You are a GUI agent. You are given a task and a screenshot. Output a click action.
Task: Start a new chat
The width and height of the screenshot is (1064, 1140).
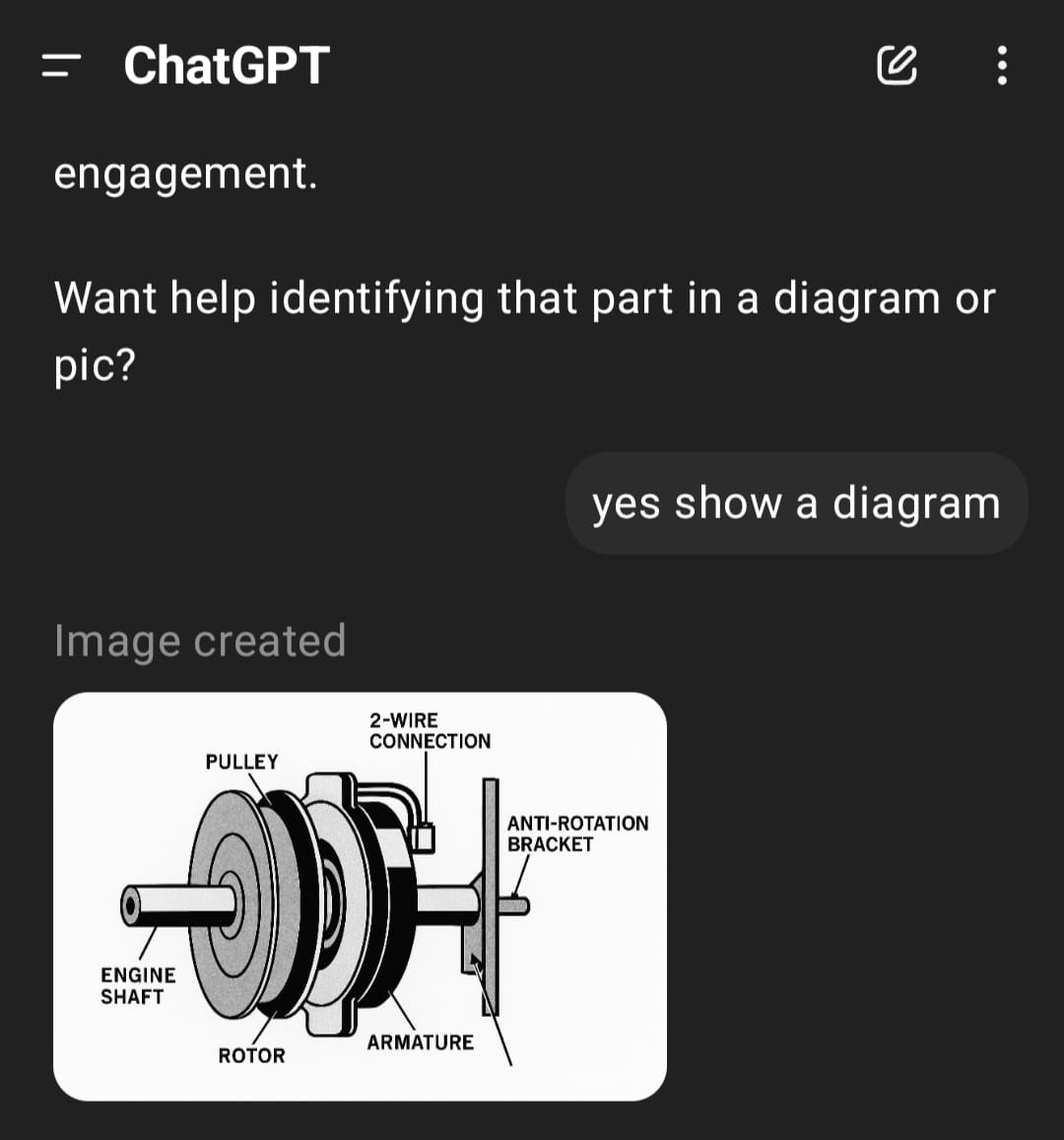coord(897,65)
